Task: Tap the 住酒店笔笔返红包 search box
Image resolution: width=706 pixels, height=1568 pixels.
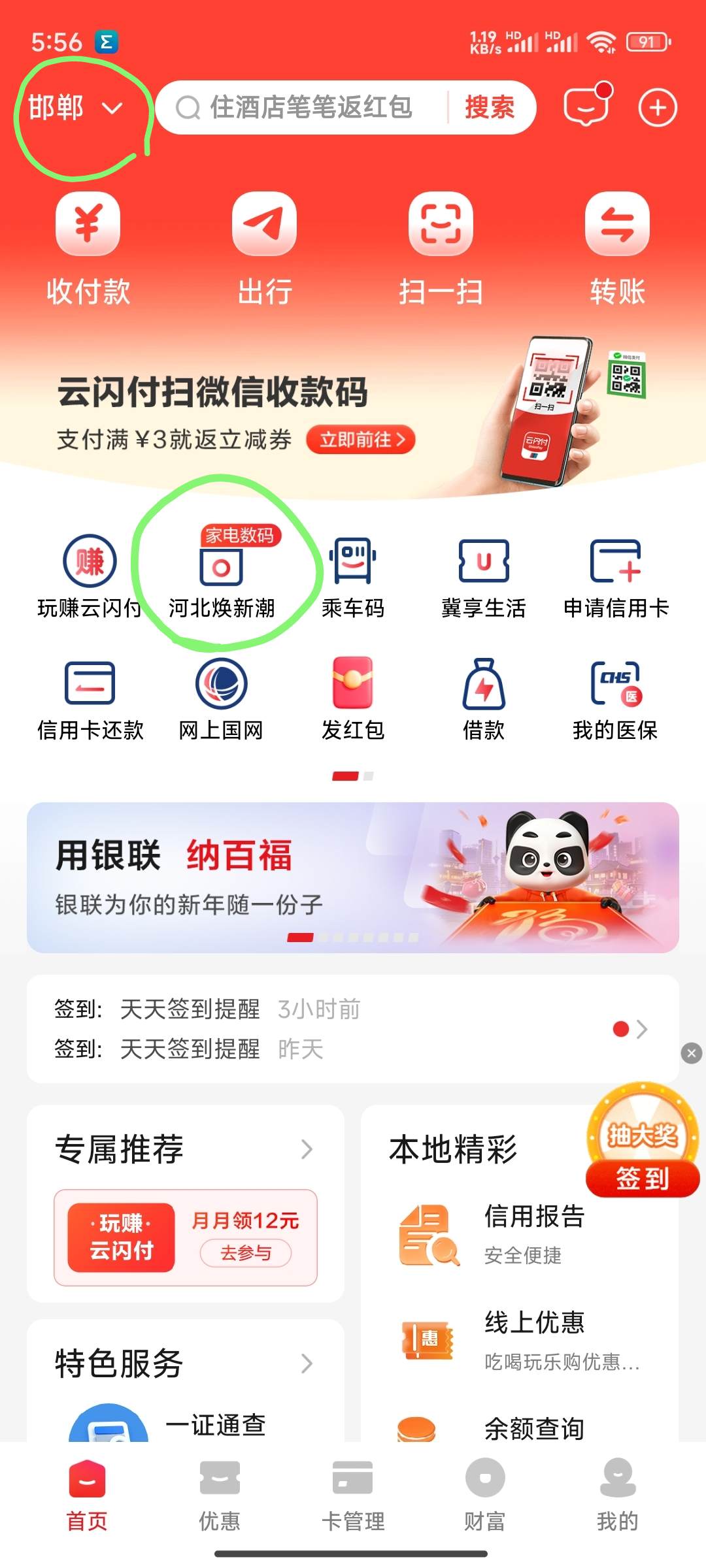Action: [x=307, y=108]
